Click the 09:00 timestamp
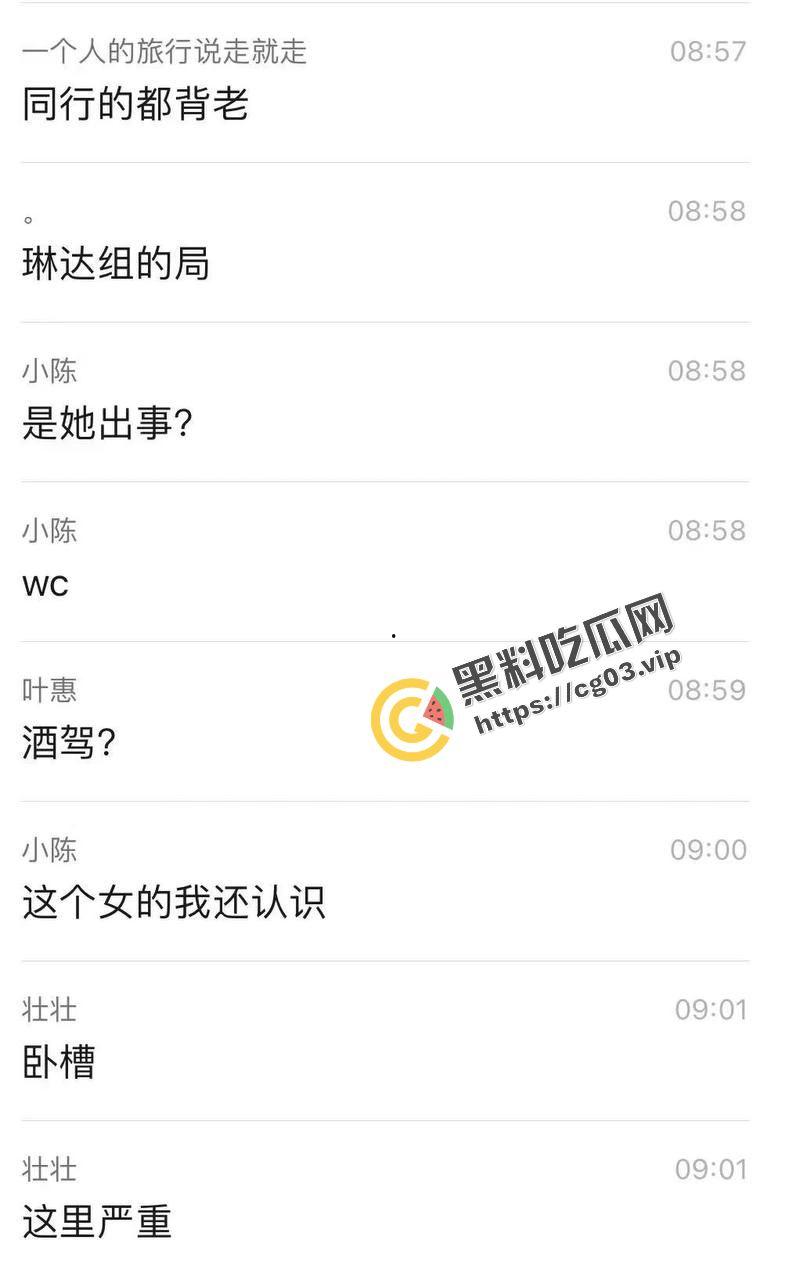 708,849
